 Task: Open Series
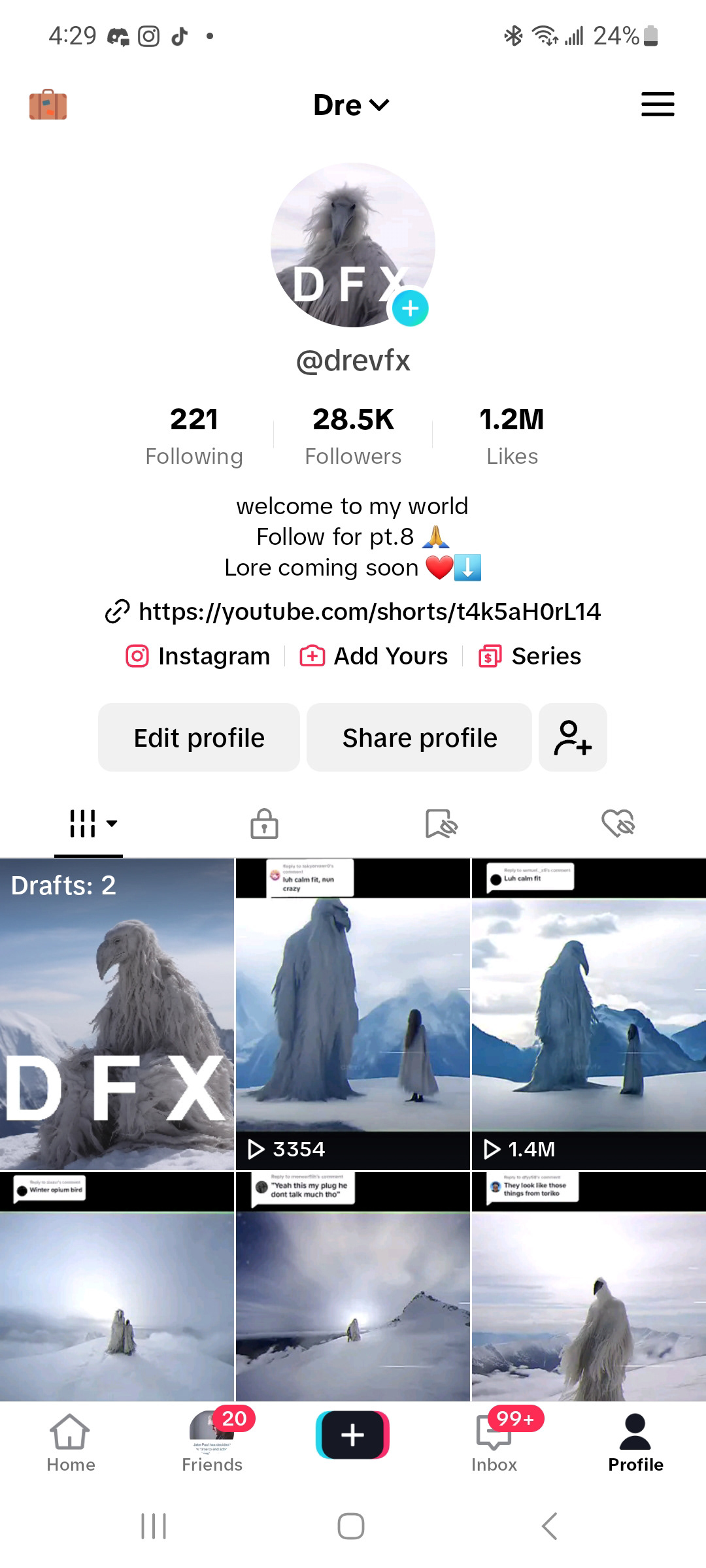(530, 656)
